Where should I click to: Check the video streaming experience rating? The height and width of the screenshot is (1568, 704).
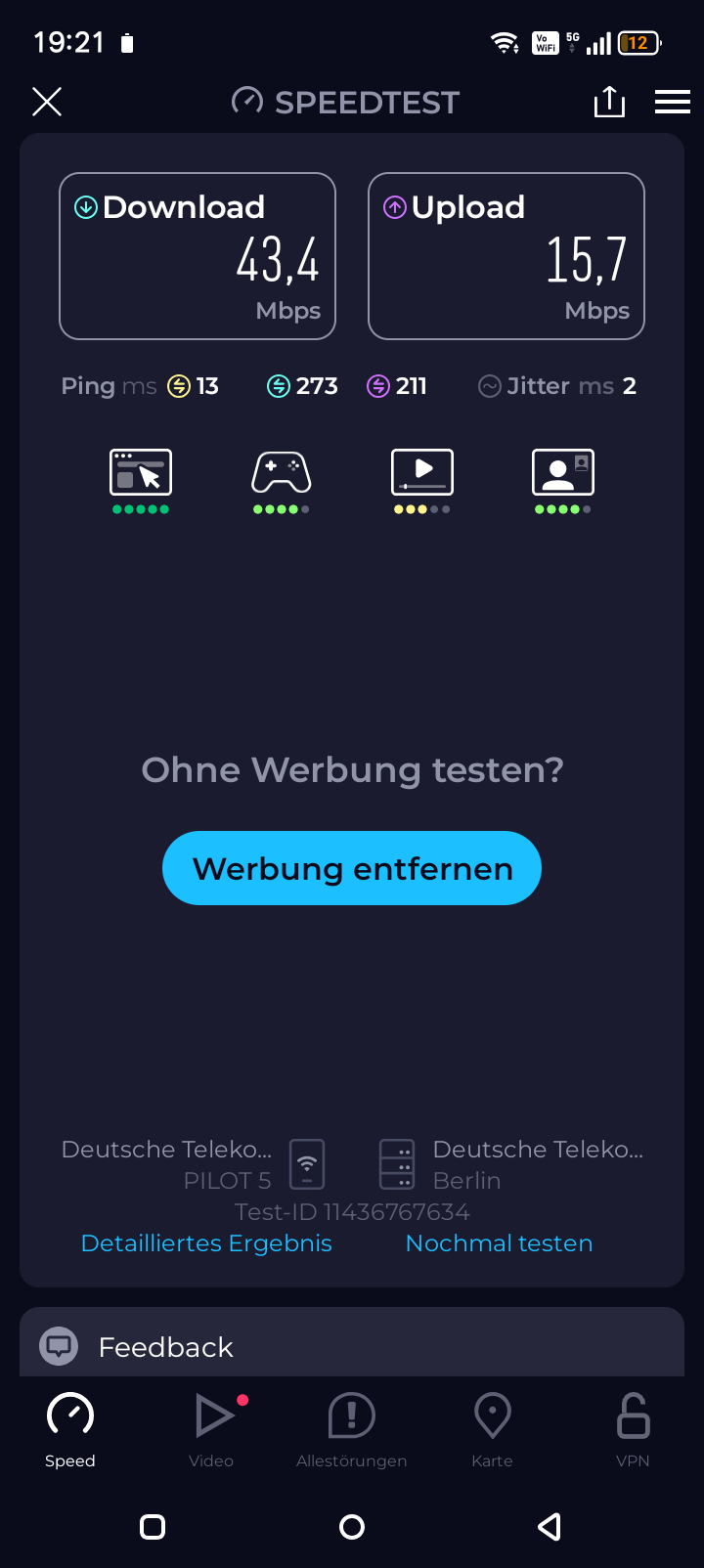pos(422,479)
